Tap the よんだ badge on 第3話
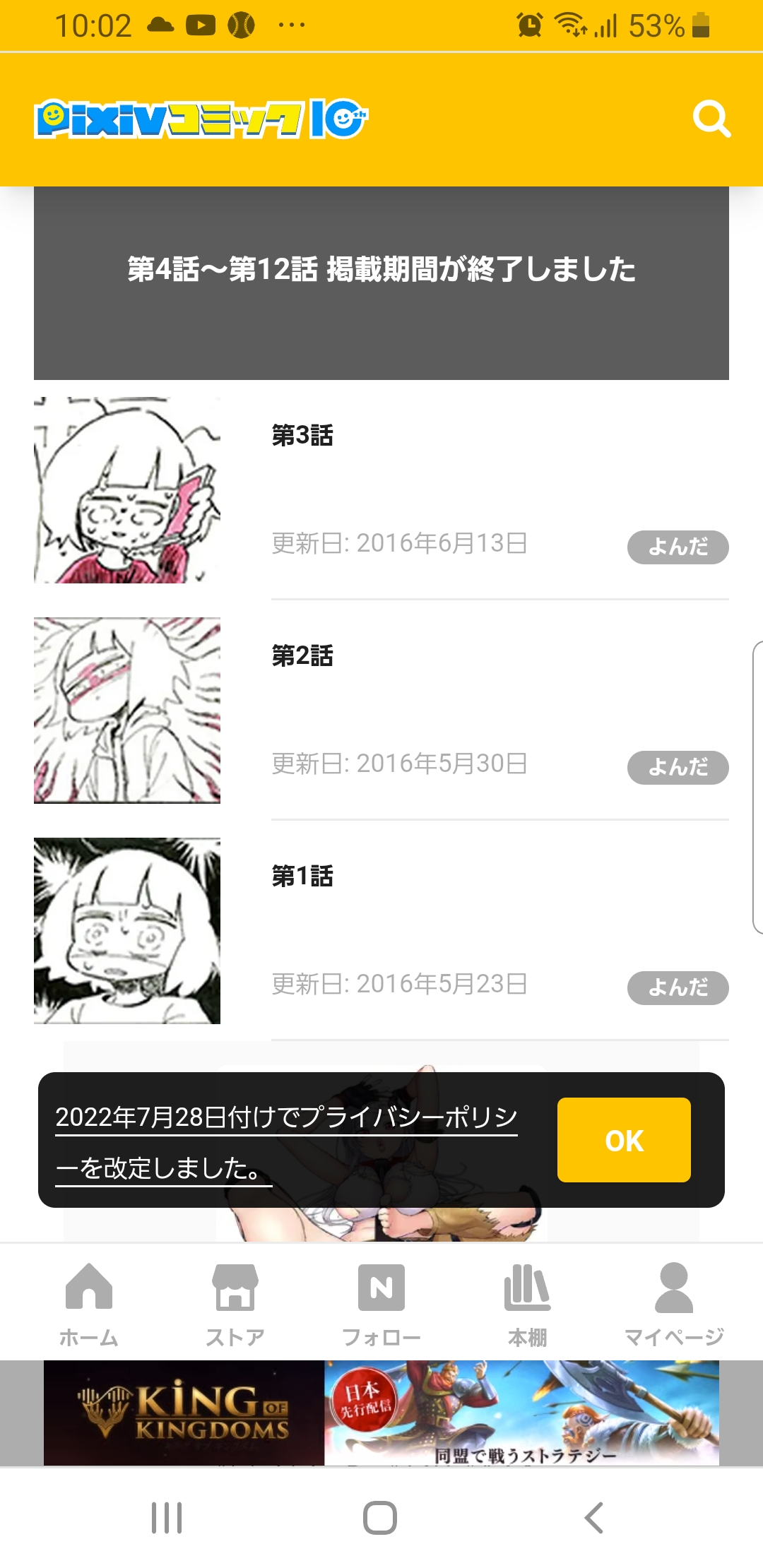Image resolution: width=763 pixels, height=1568 pixels. pyautogui.click(x=678, y=547)
